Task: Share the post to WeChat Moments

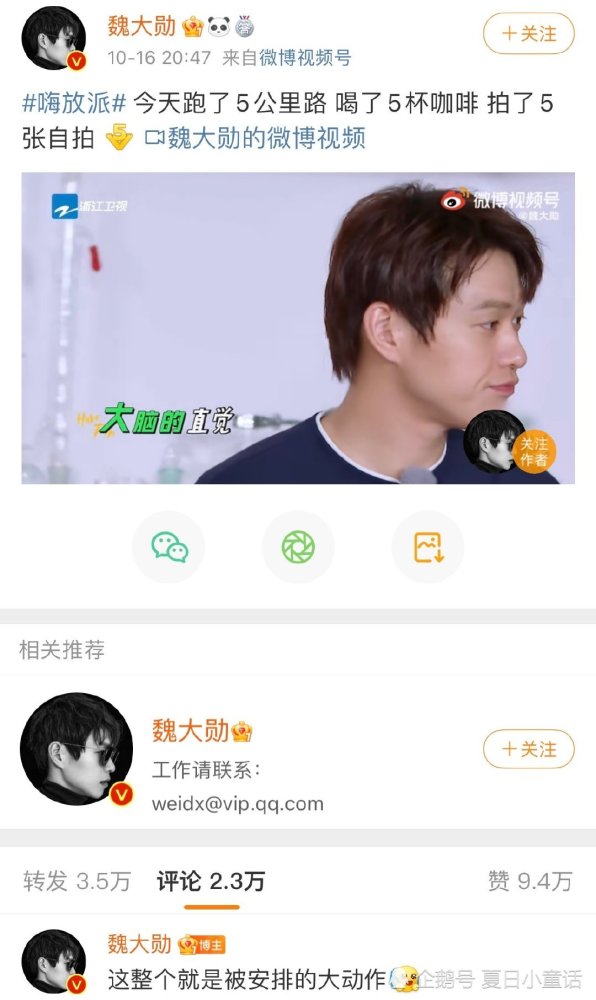Action: click(x=298, y=547)
